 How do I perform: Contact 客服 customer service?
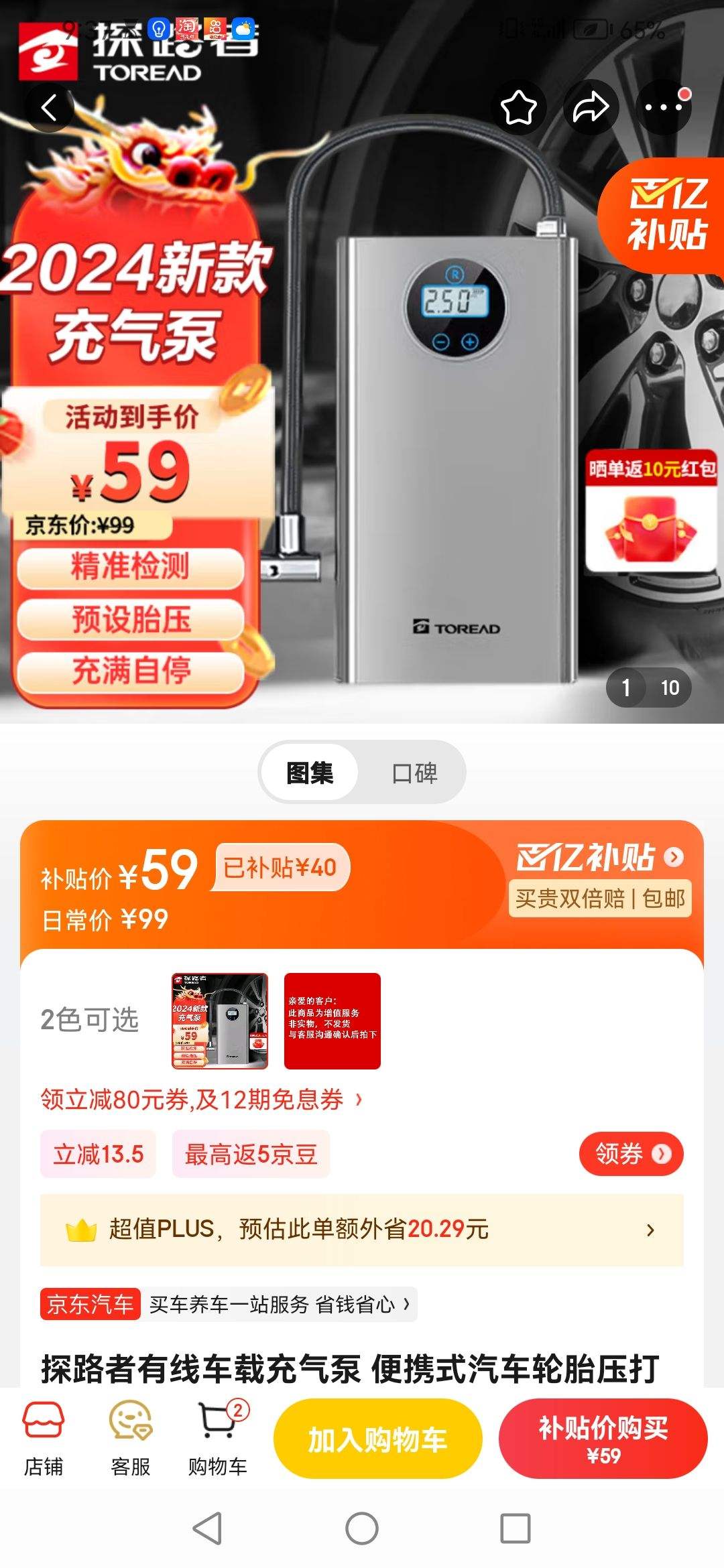point(130,1438)
